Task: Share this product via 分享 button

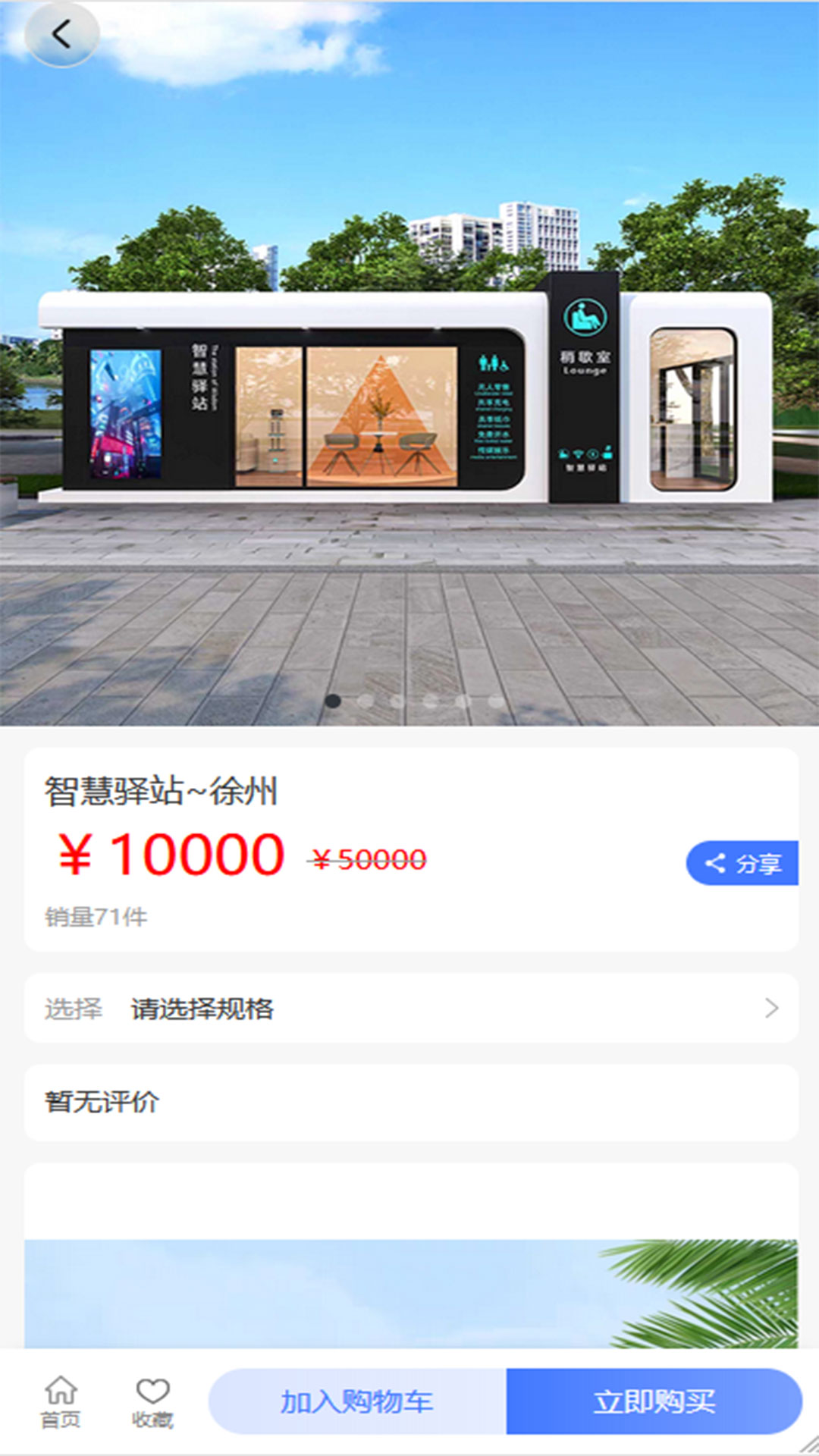Action: point(742,863)
